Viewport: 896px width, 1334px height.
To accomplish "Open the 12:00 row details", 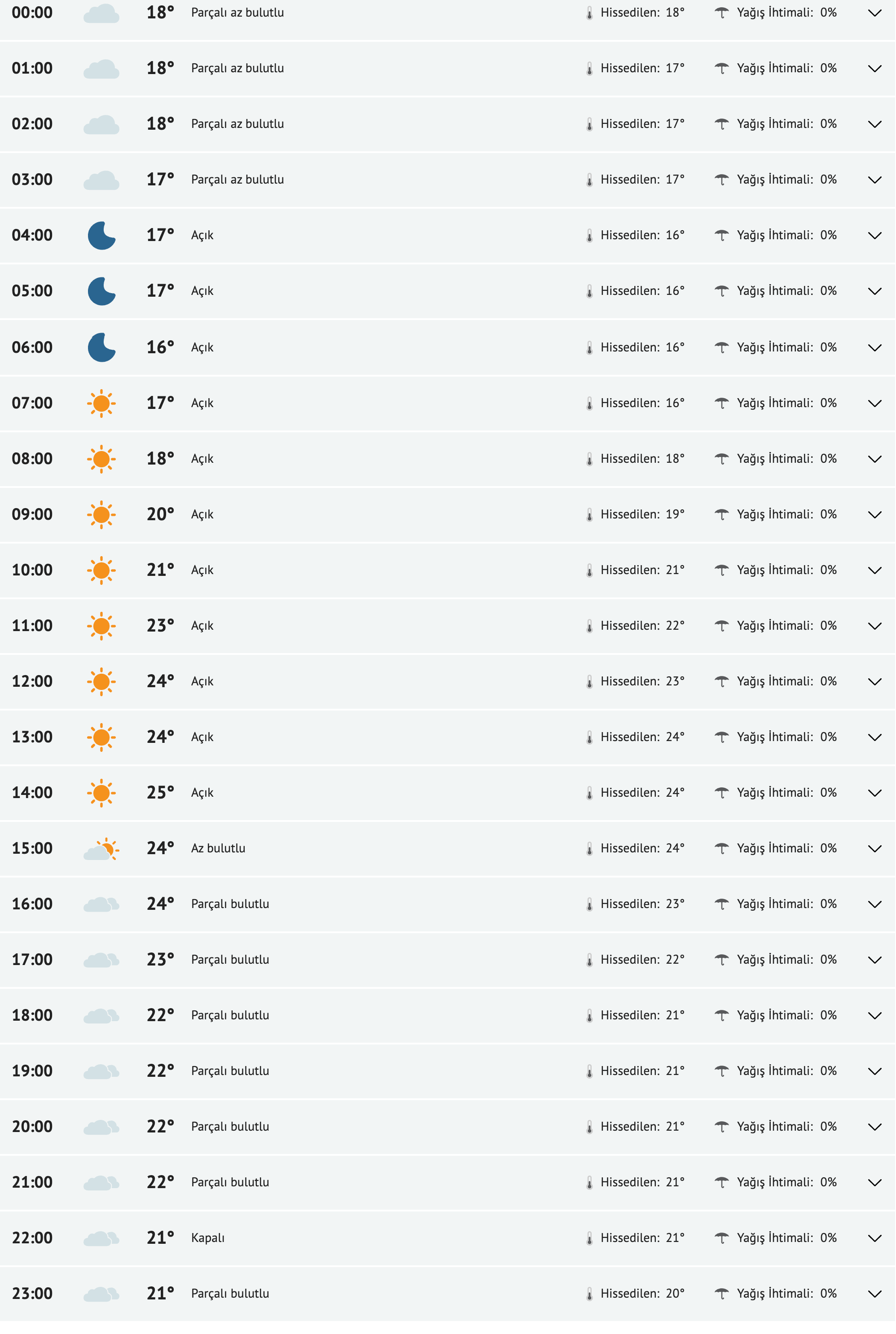I will [x=874, y=681].
